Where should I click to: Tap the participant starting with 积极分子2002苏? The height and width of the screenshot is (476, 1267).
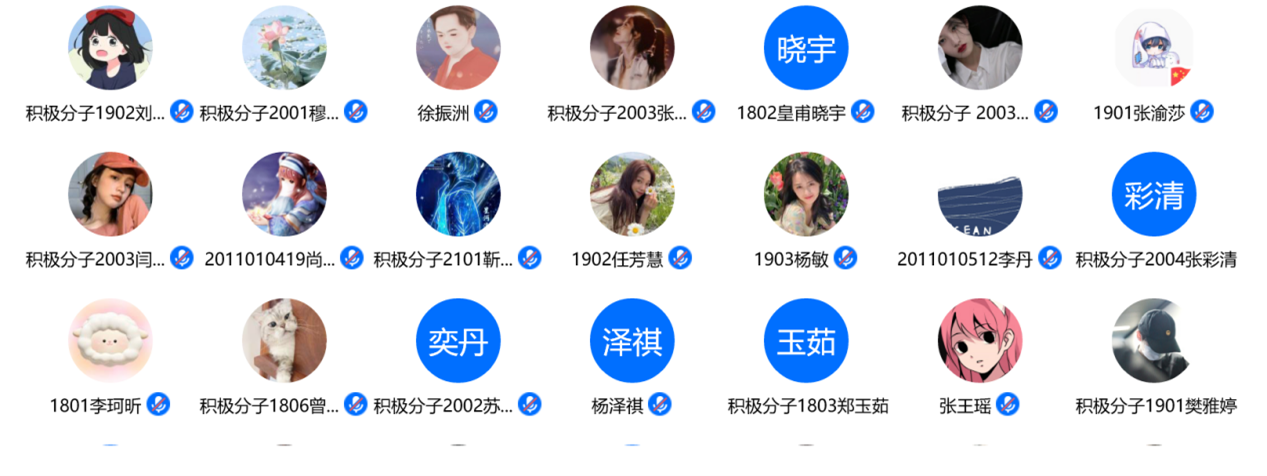click(458, 341)
